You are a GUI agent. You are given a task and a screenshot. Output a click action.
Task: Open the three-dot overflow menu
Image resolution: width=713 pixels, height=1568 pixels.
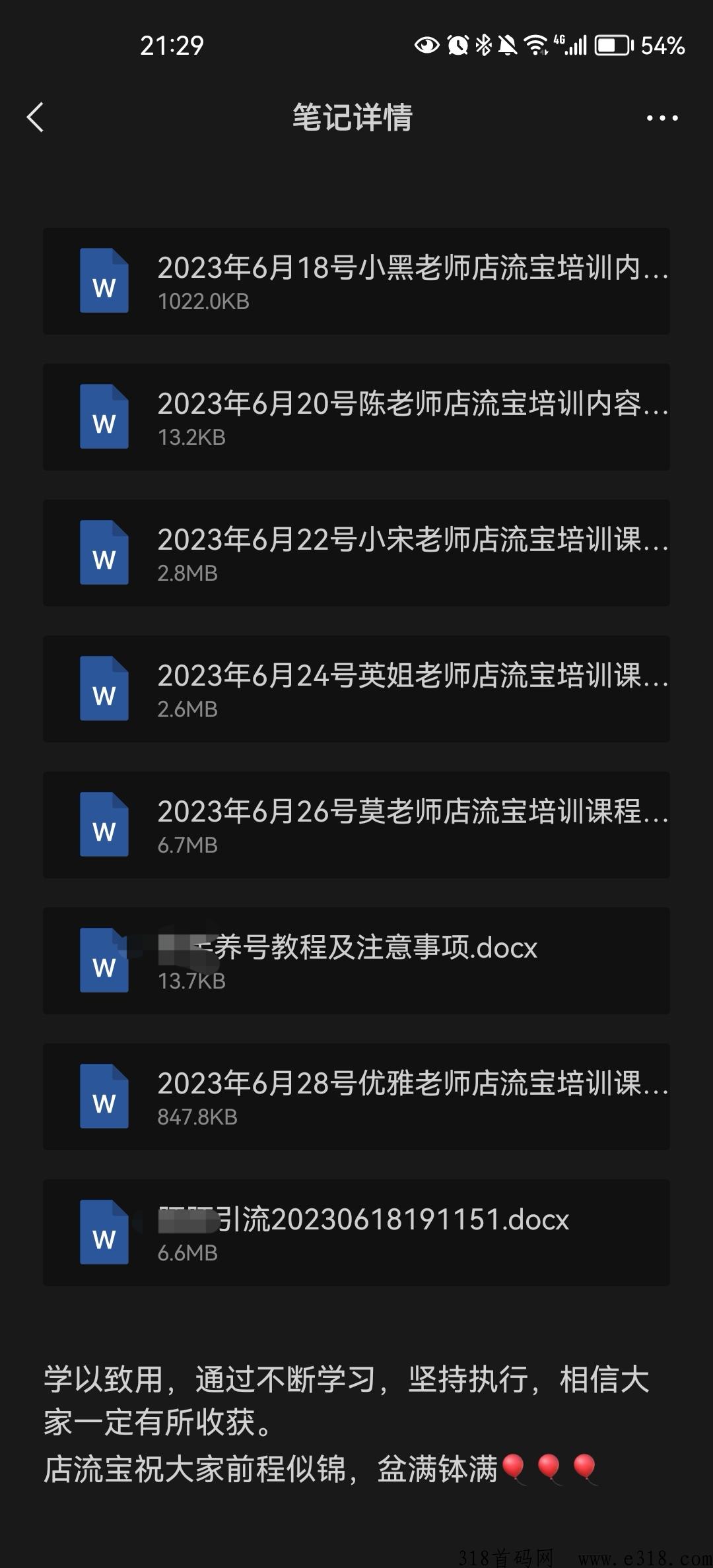pos(662,118)
